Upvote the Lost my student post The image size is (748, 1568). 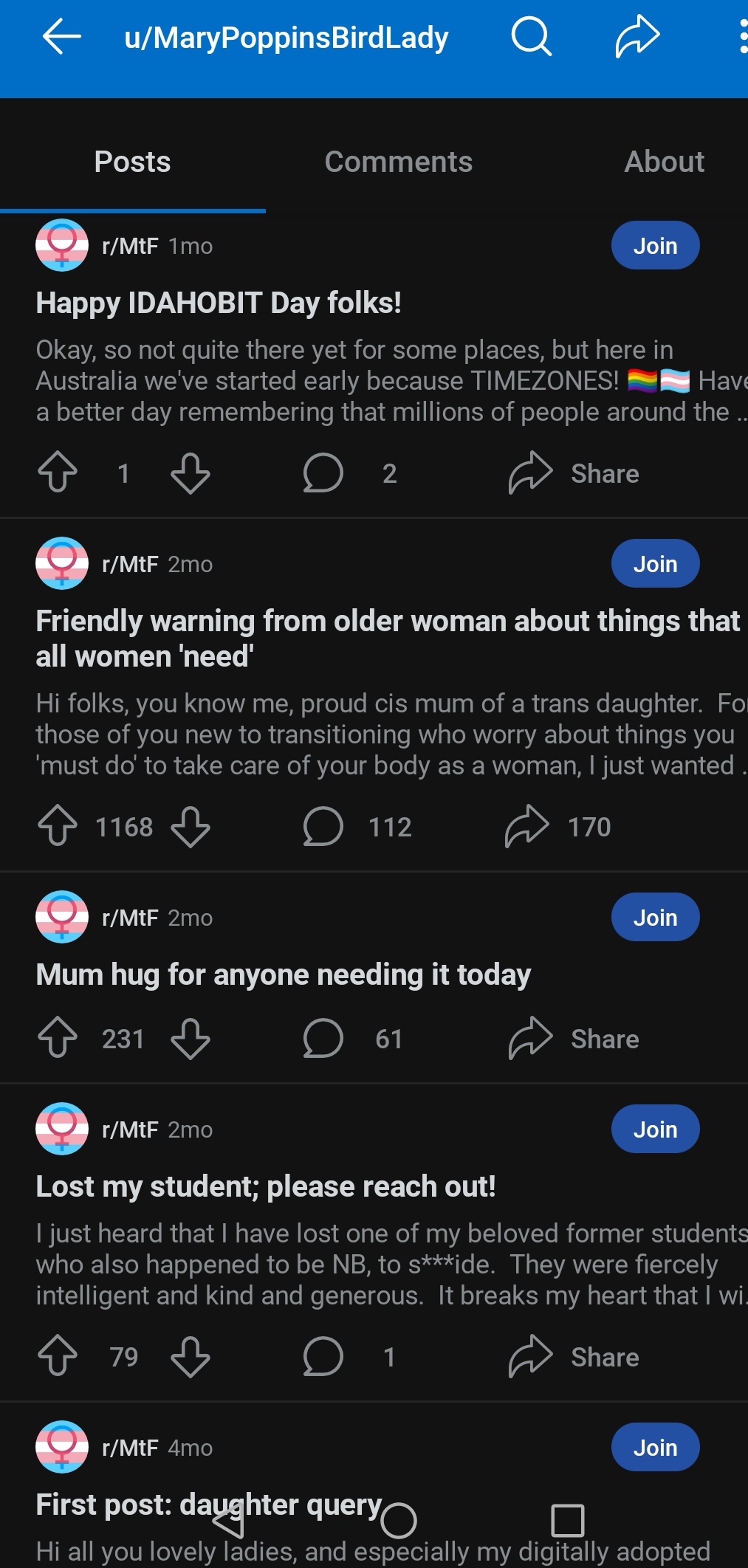[x=58, y=1357]
